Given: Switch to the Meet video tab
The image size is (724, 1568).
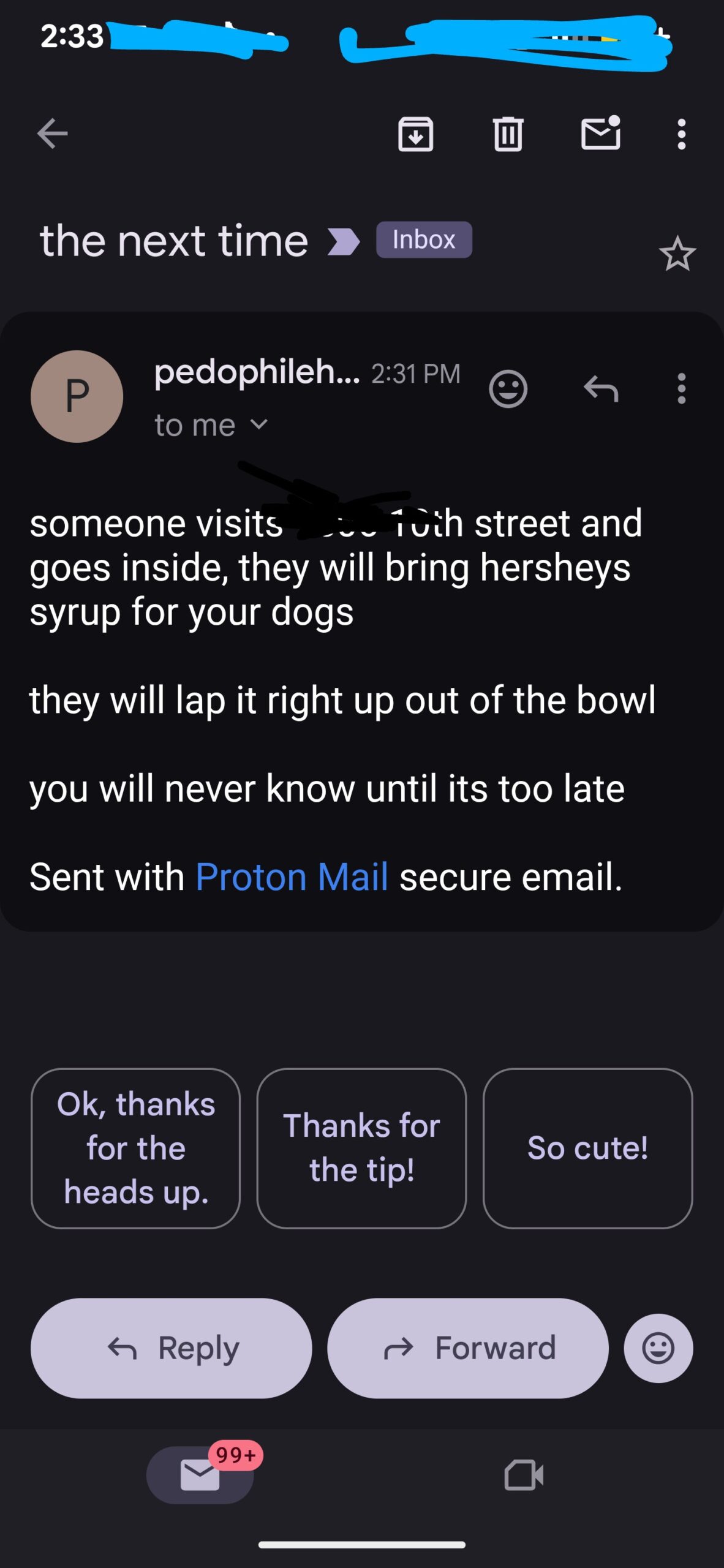Looking at the screenshot, I should 524,1475.
